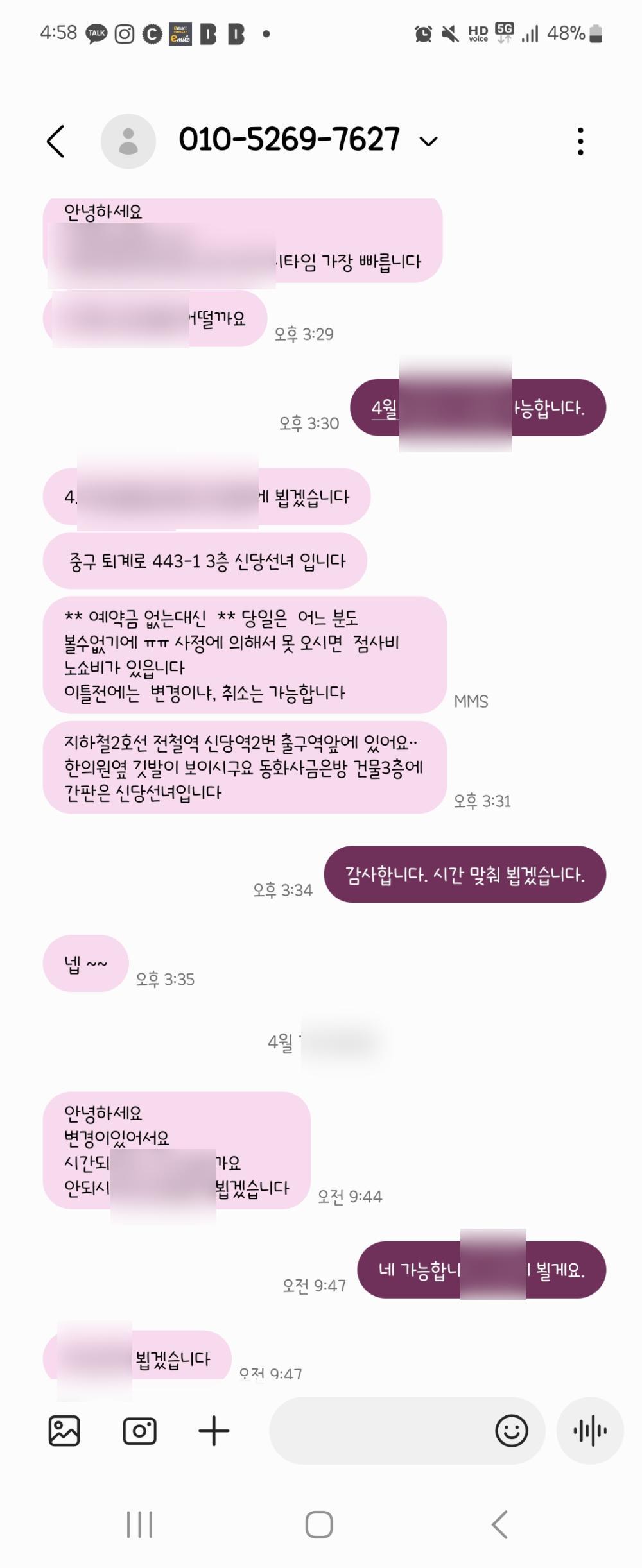Open the plus attachment options
Image resolution: width=642 pixels, height=1568 pixels.
[214, 1431]
